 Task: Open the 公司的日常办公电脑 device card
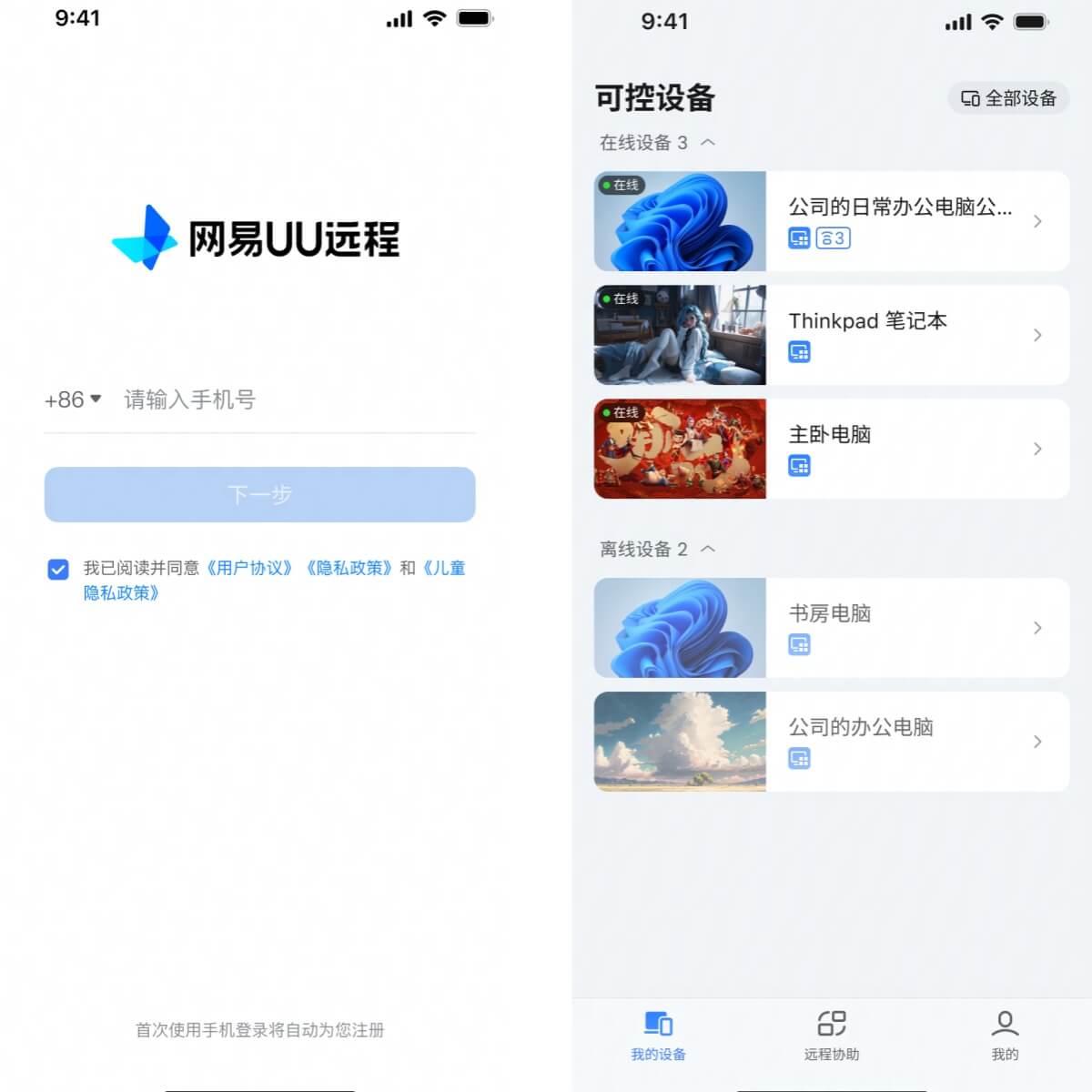pos(831,221)
